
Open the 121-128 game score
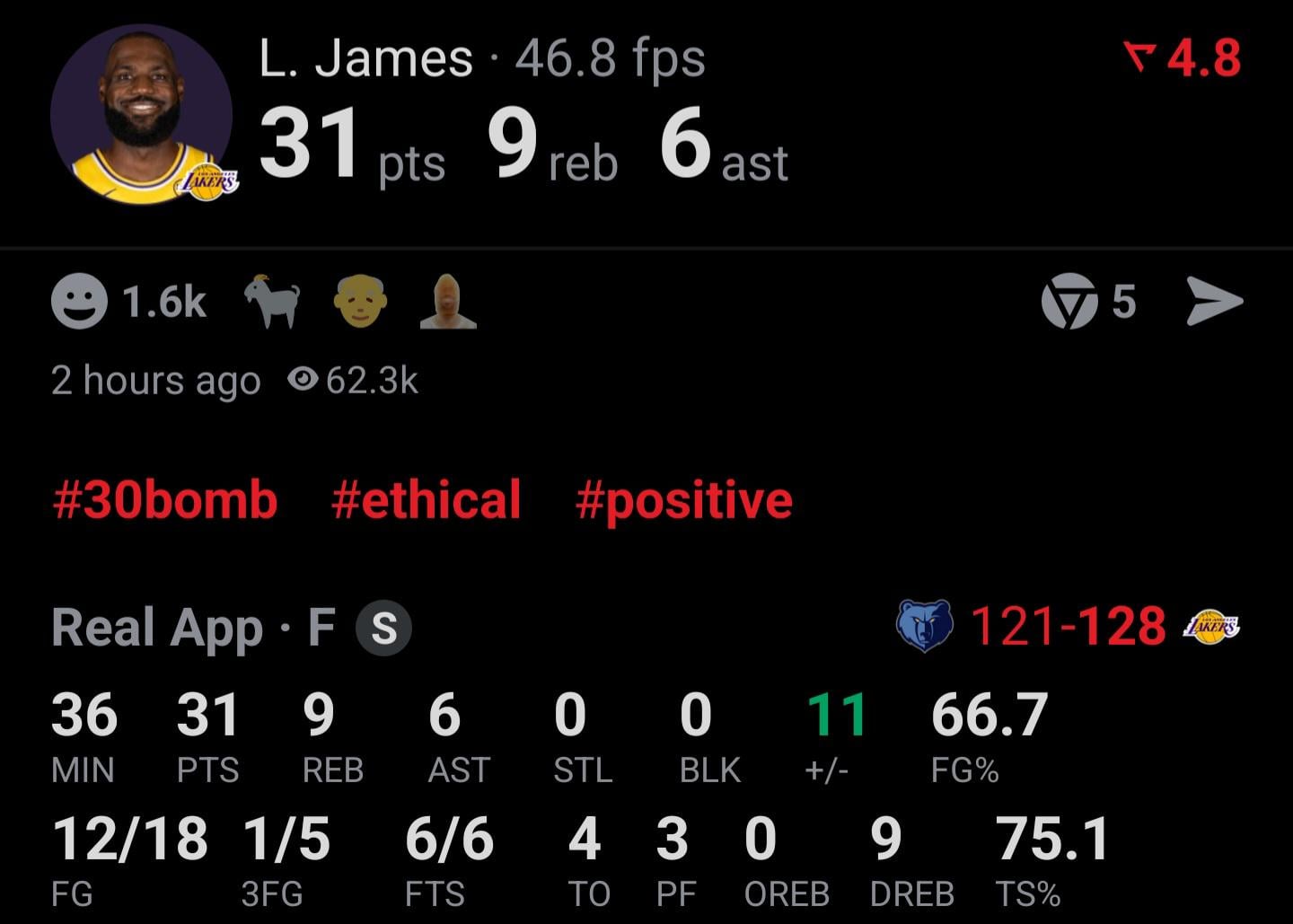[x=1069, y=626]
